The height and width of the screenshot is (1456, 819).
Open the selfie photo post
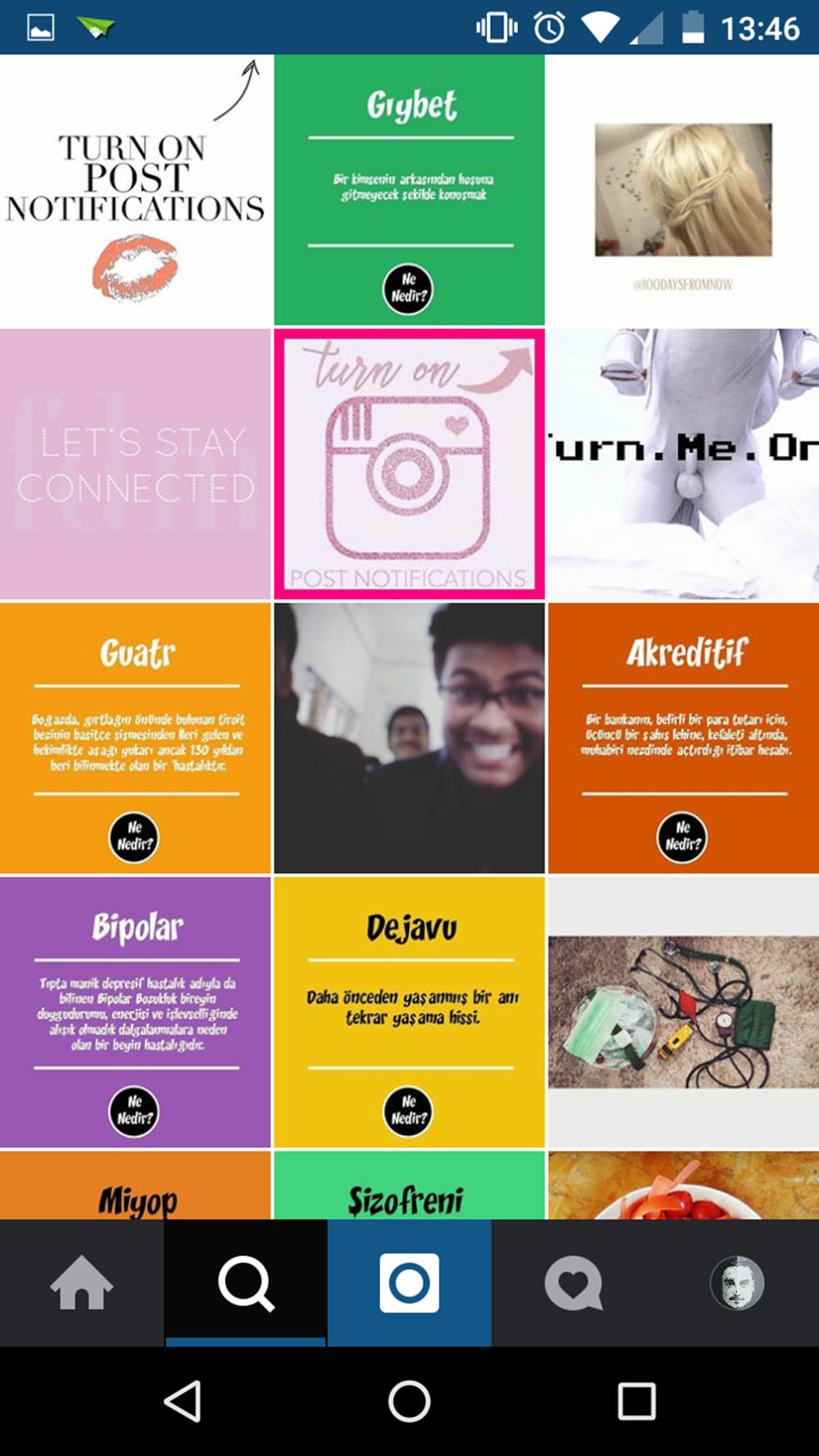[409, 738]
